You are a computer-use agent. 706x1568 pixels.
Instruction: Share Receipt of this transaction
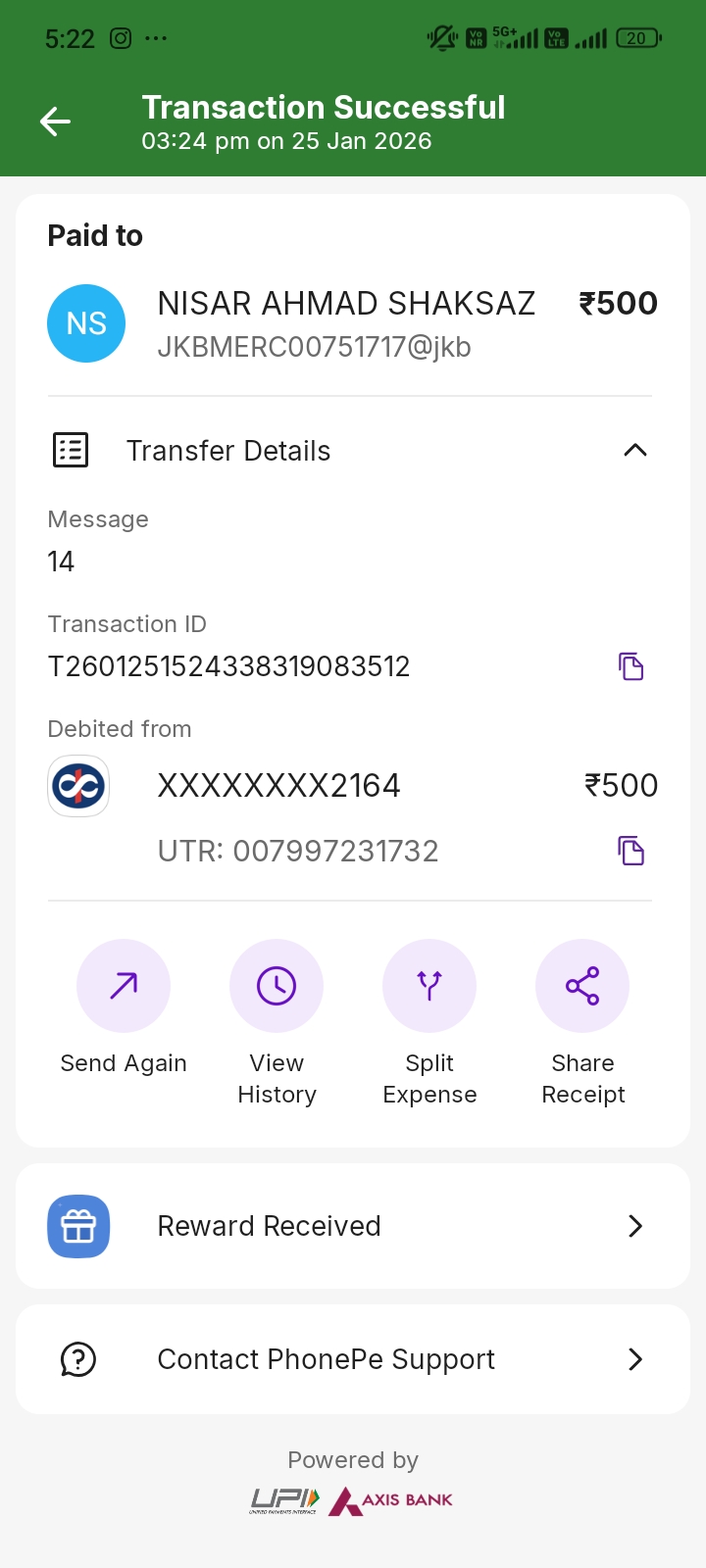[x=582, y=987]
